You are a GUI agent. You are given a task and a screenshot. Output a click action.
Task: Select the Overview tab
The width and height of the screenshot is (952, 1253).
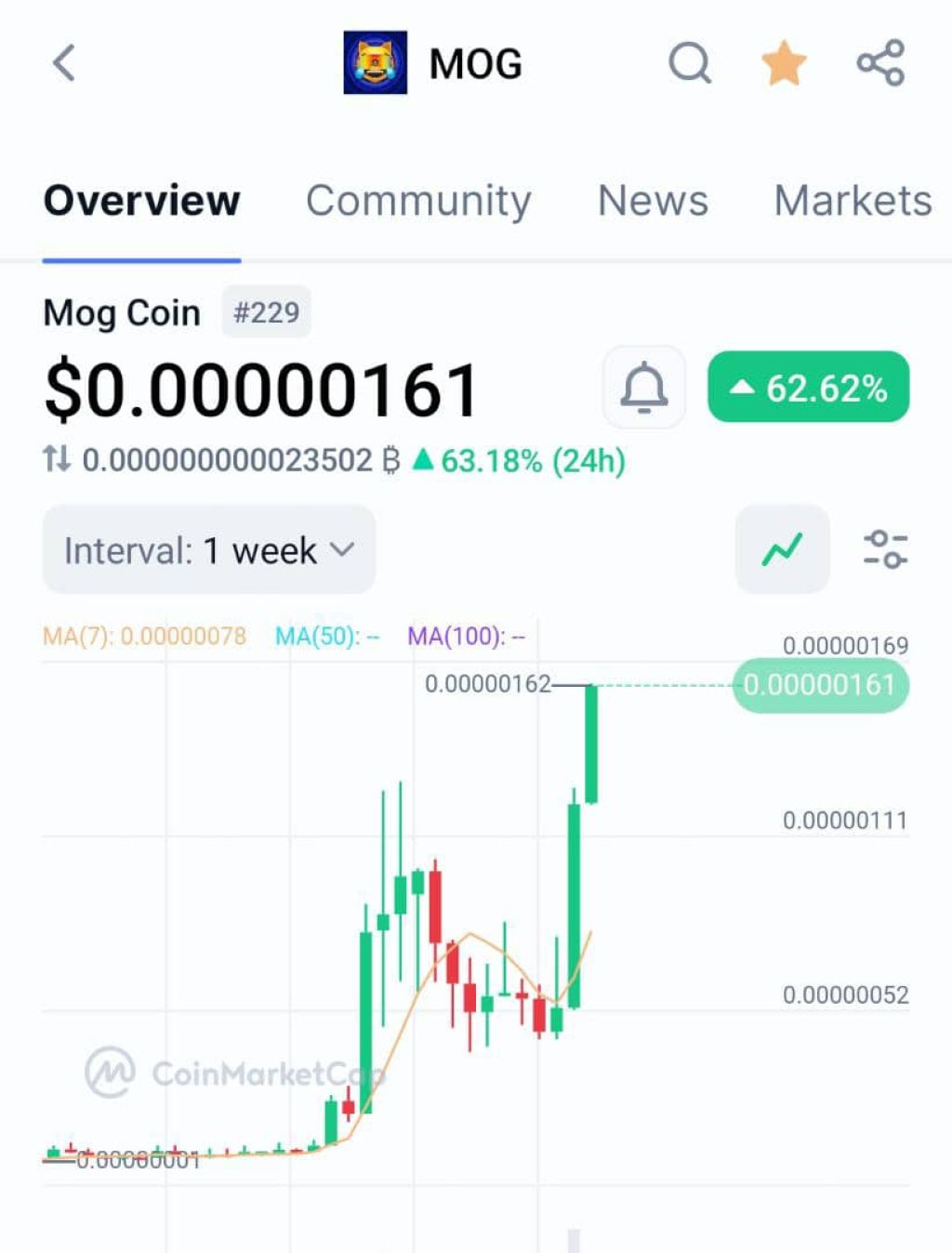point(141,201)
